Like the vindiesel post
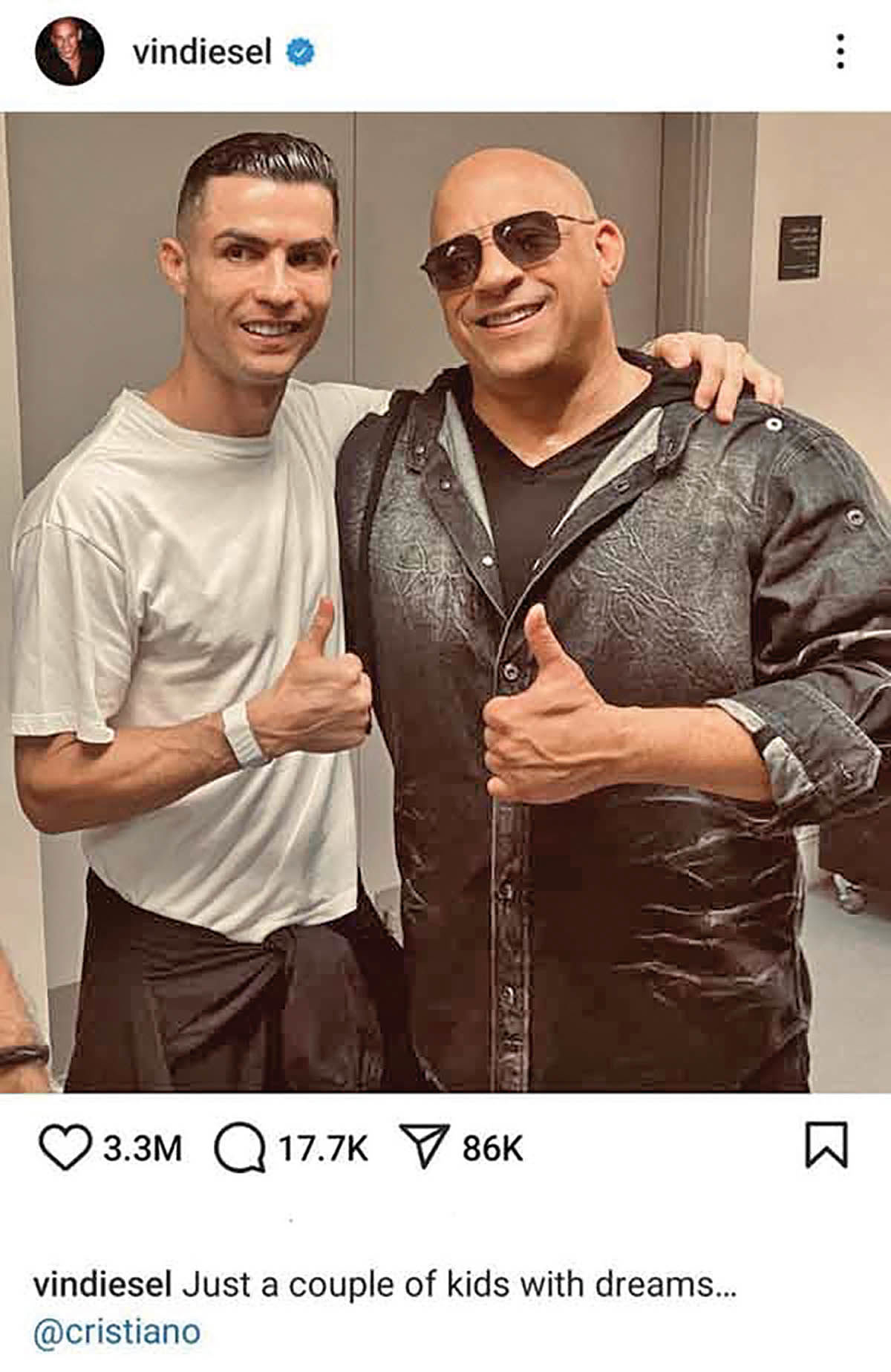891x1372 pixels. (x=65, y=1148)
